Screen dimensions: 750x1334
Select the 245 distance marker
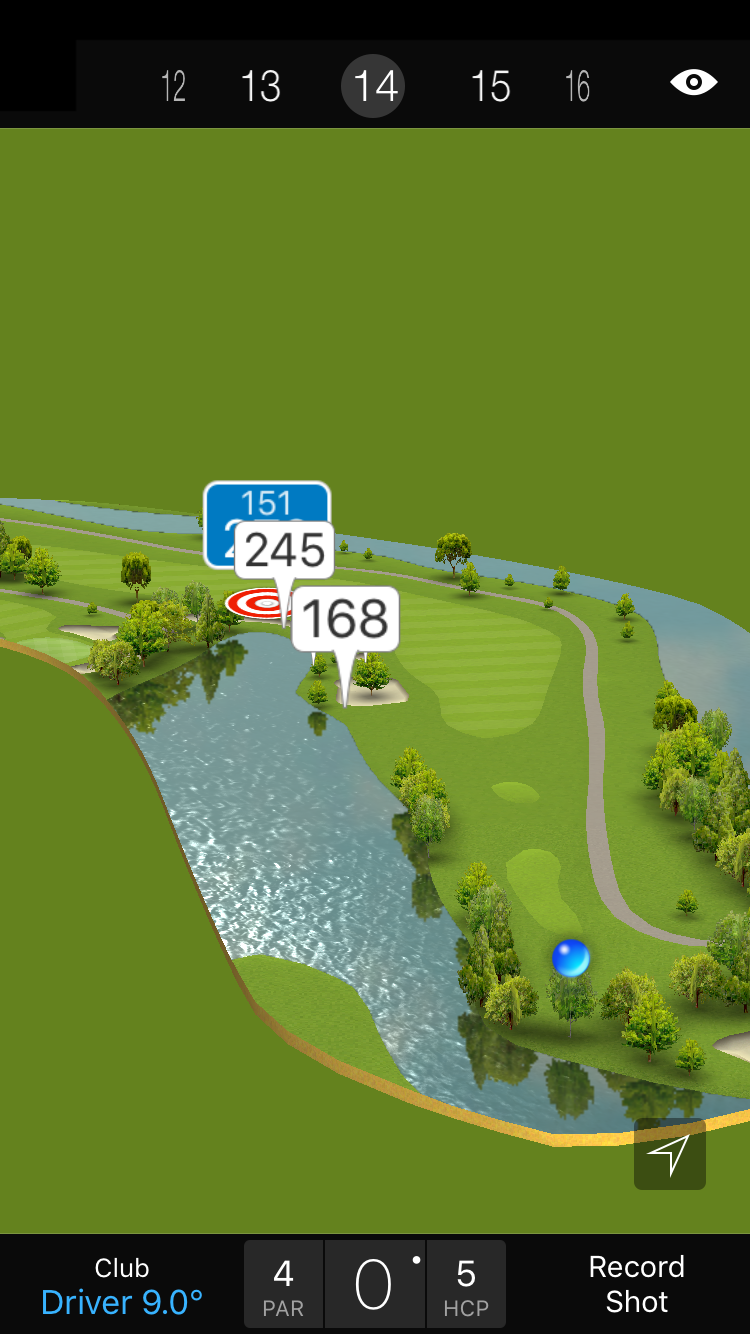[285, 550]
